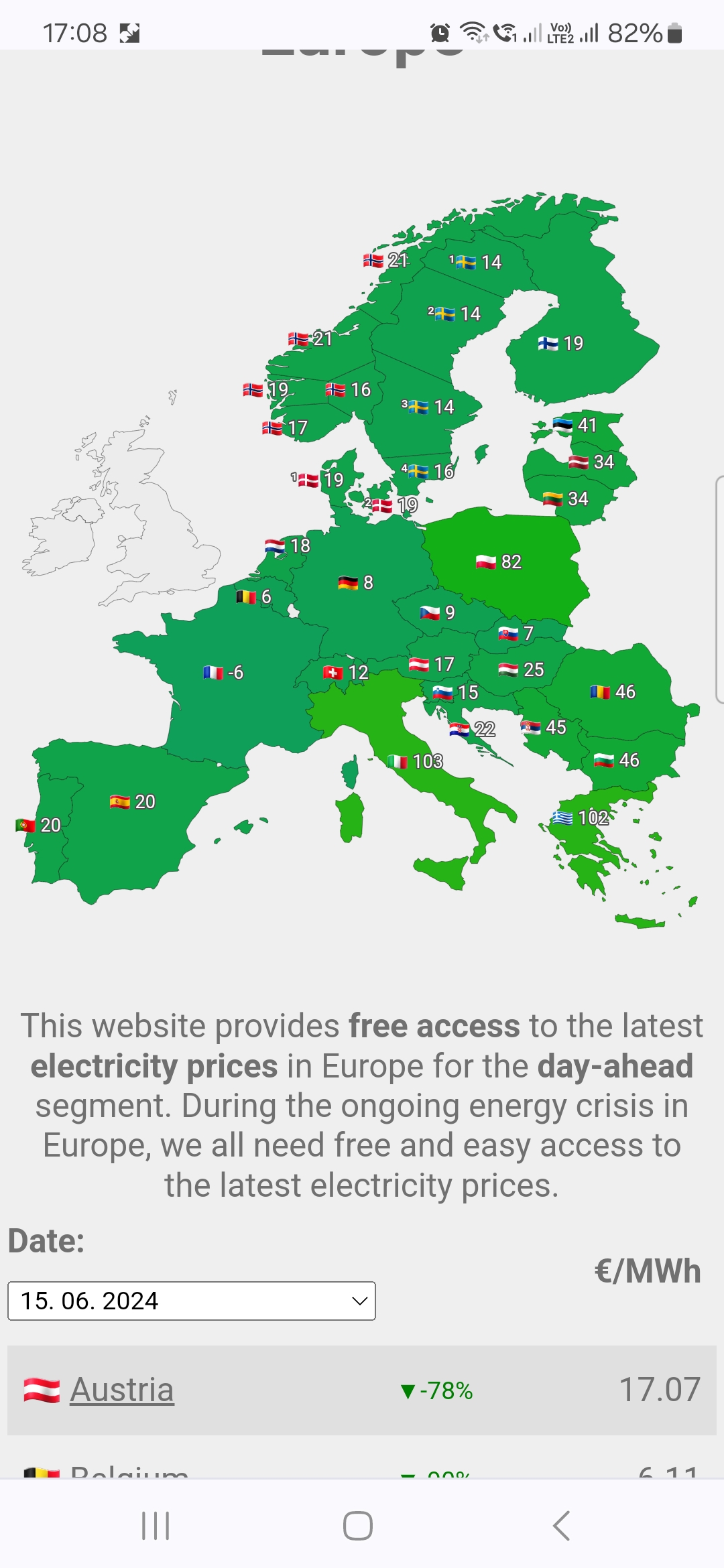Show recent apps
This screenshot has height=1568, width=724.
156,1526
